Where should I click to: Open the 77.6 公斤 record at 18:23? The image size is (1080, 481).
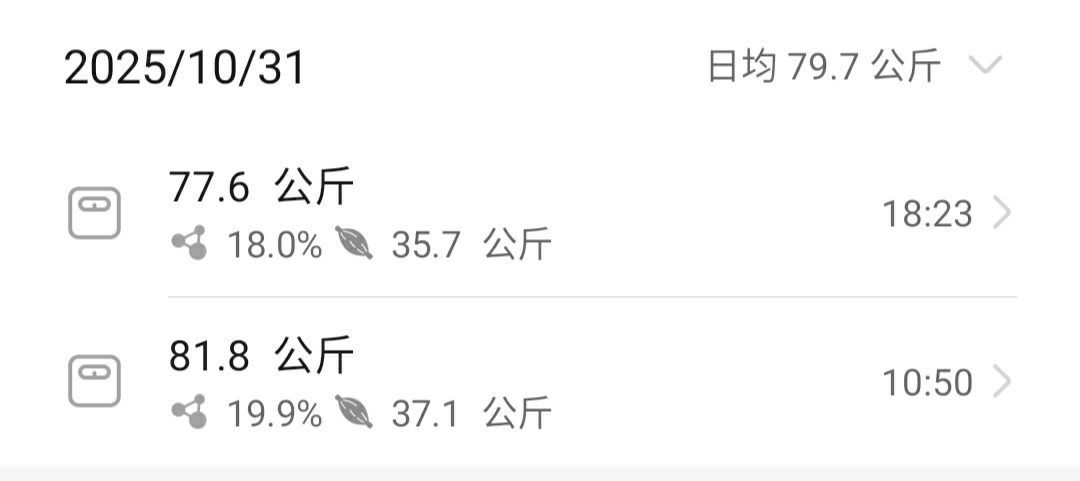540,214
